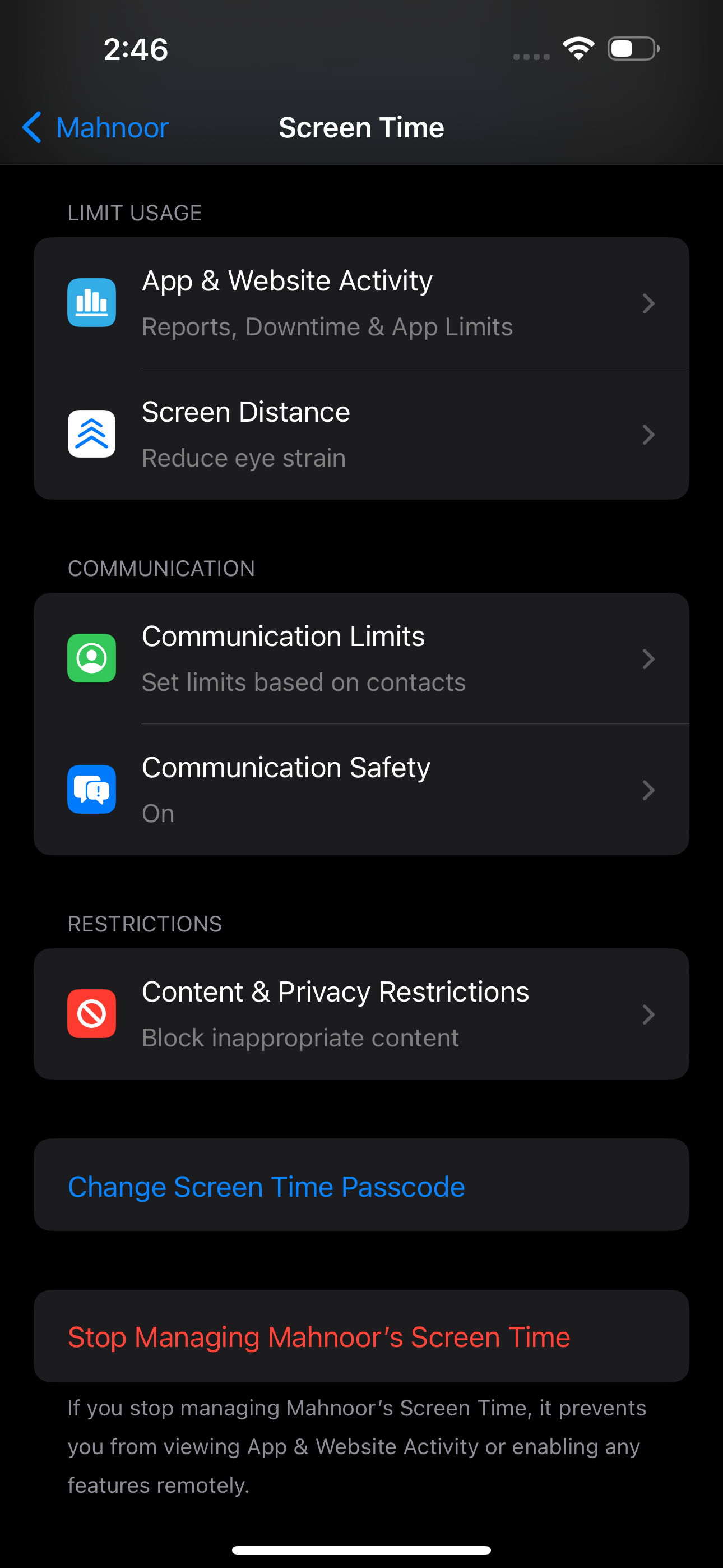The height and width of the screenshot is (1568, 723).
Task: Expand Content & Privacy Restrictions chevron
Action: pyautogui.click(x=649, y=1013)
